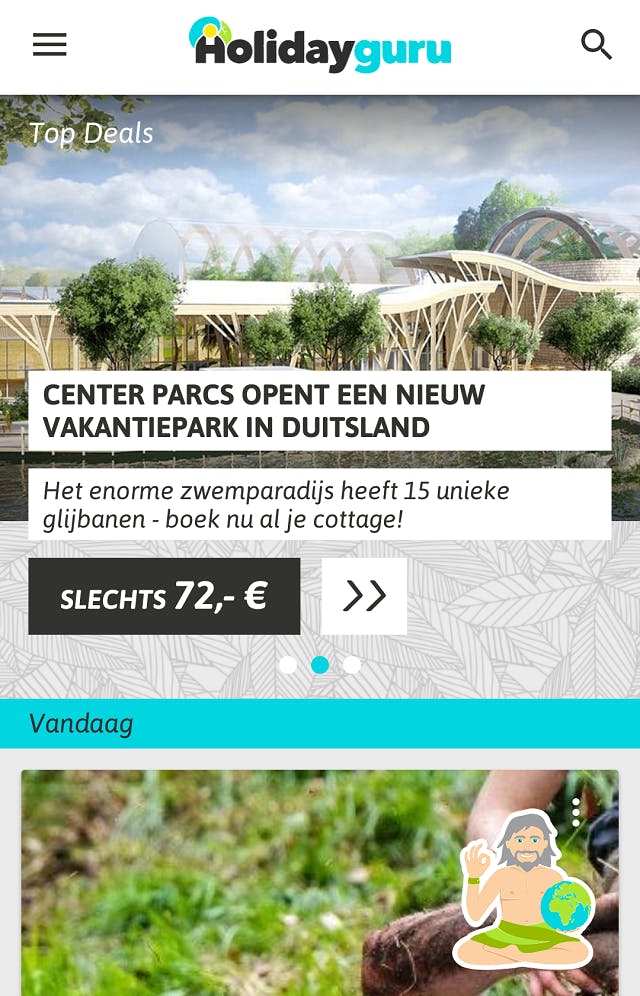The width and height of the screenshot is (640, 996).
Task: Tap the Slechts 72,- € button
Action: 164,597
